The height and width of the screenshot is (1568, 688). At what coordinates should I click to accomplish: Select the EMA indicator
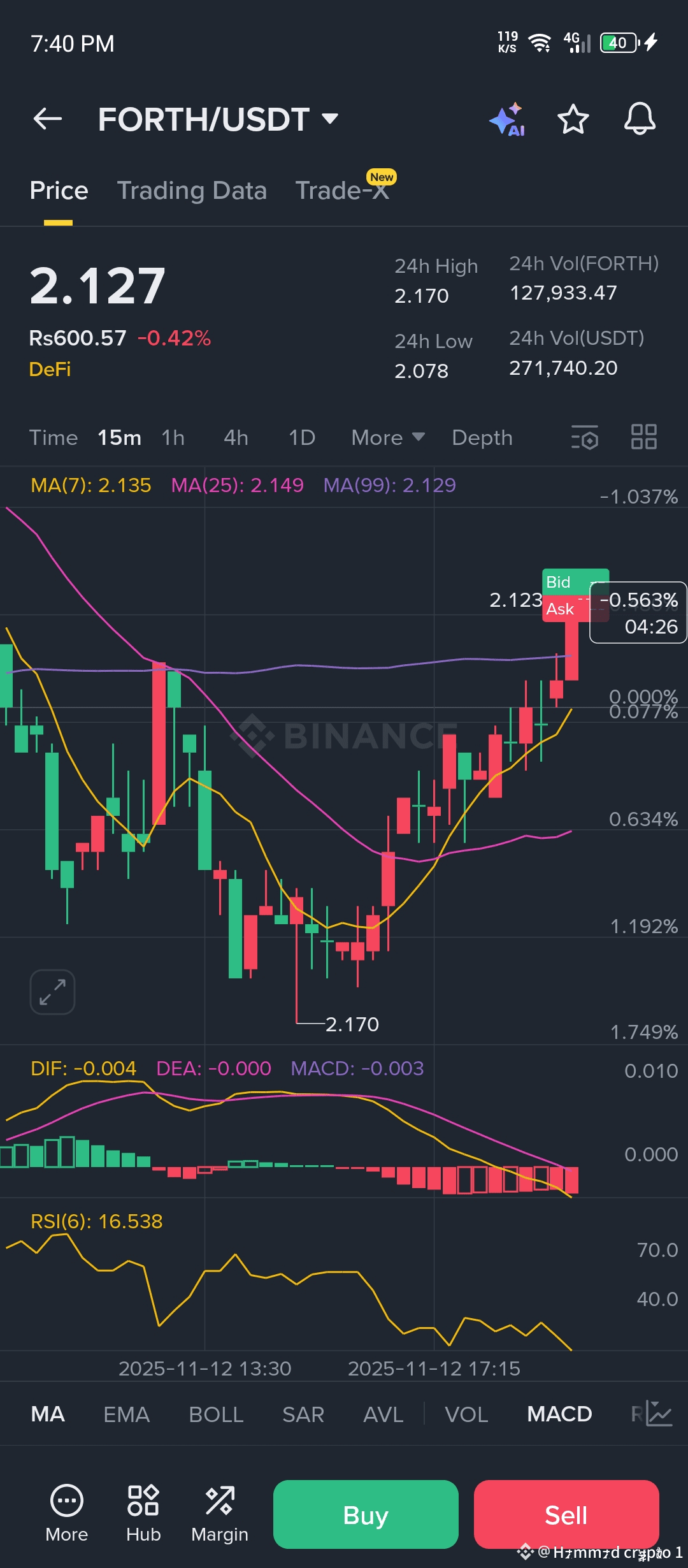127,1414
